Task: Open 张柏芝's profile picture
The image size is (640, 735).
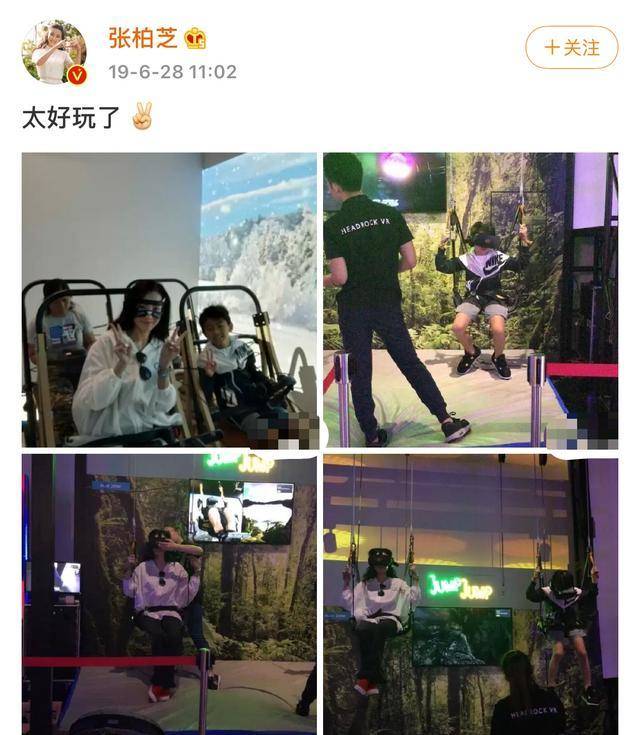Action: pyautogui.click(x=54, y=52)
